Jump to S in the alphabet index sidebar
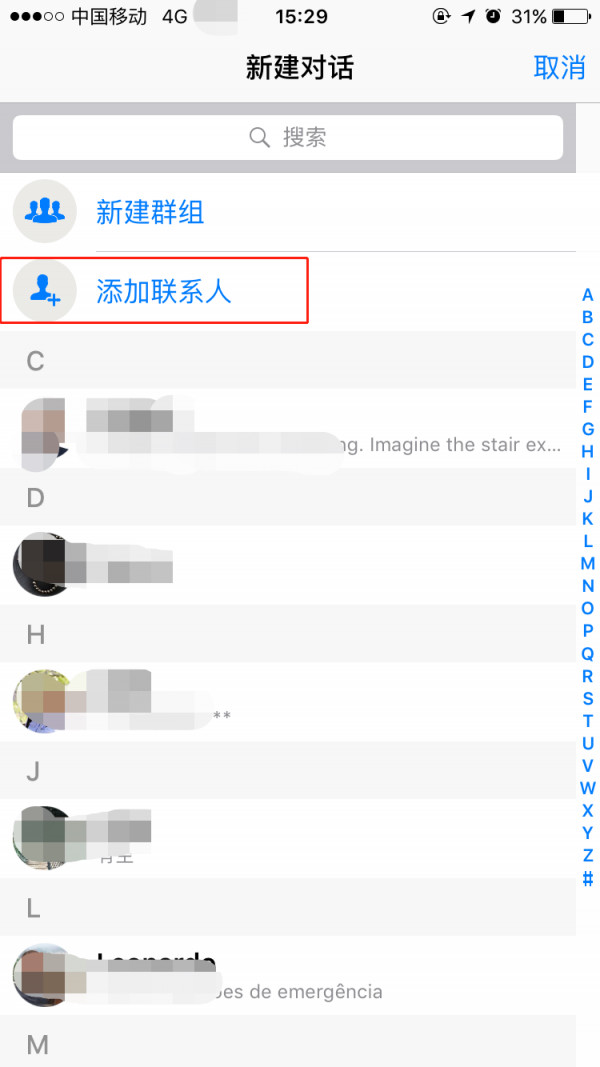The height and width of the screenshot is (1067, 600). click(x=588, y=698)
